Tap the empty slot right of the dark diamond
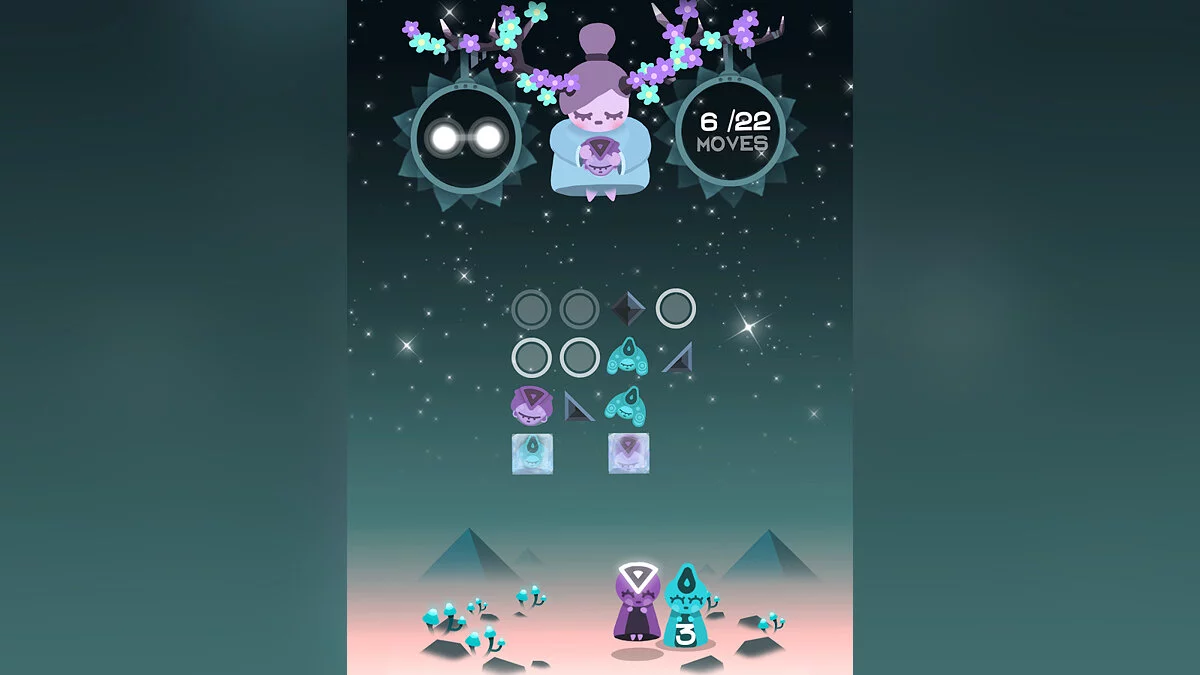1200x675 pixels. click(676, 309)
